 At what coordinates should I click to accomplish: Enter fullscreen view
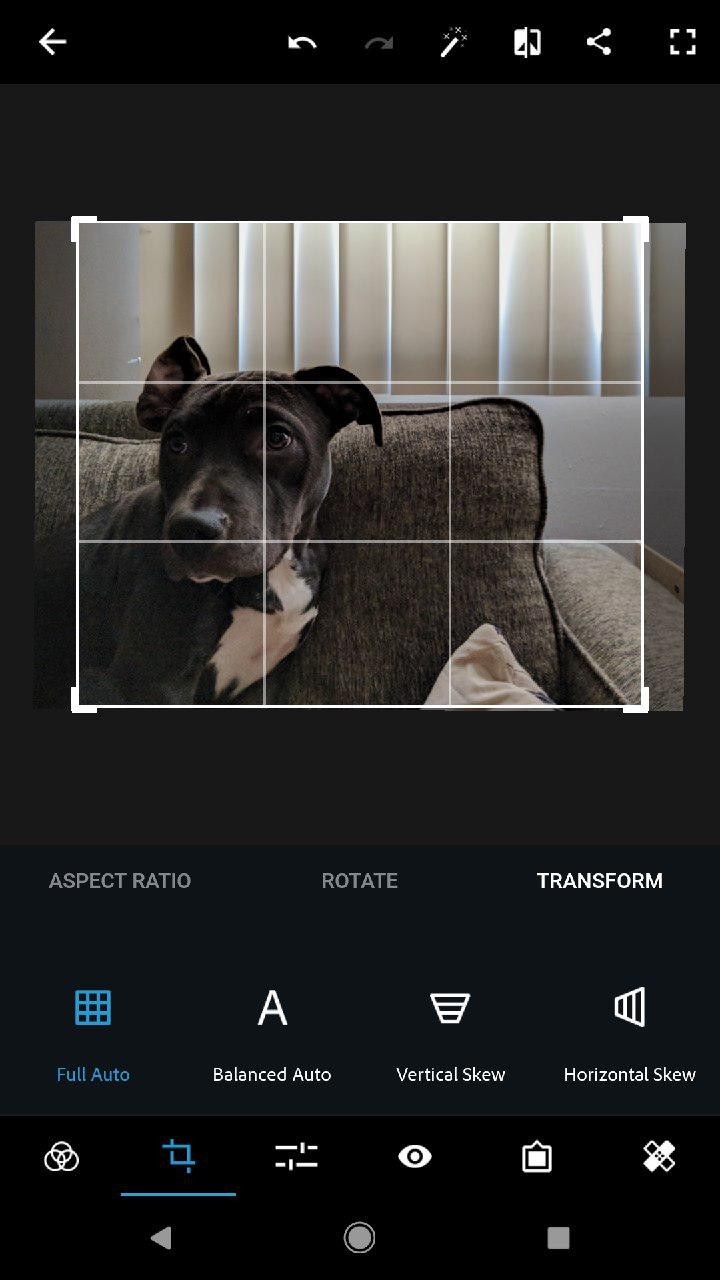682,42
